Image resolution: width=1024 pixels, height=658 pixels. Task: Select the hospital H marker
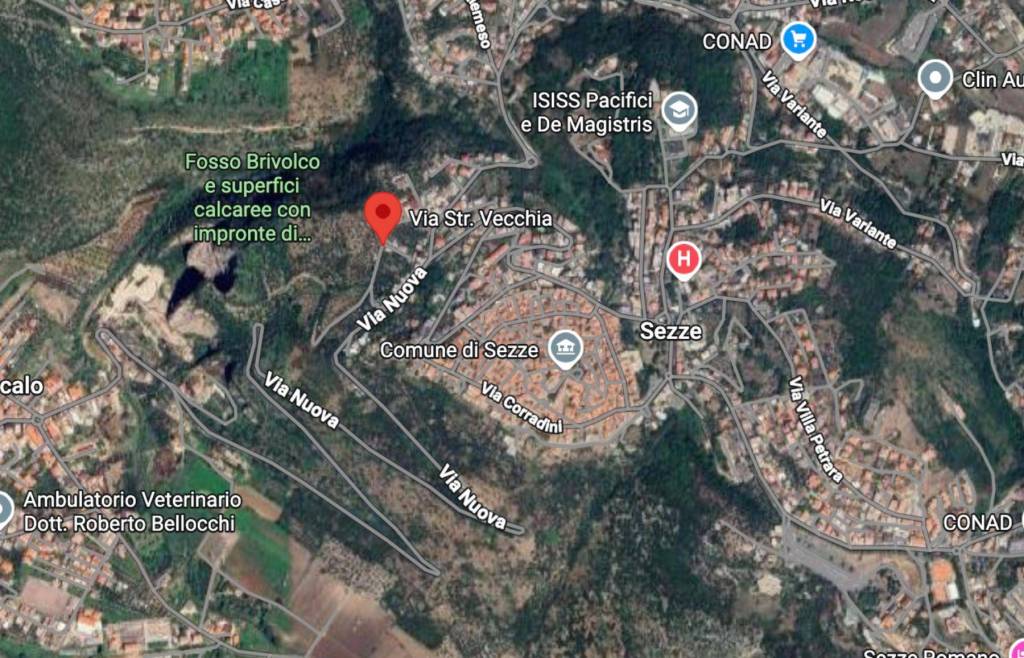pos(684,259)
